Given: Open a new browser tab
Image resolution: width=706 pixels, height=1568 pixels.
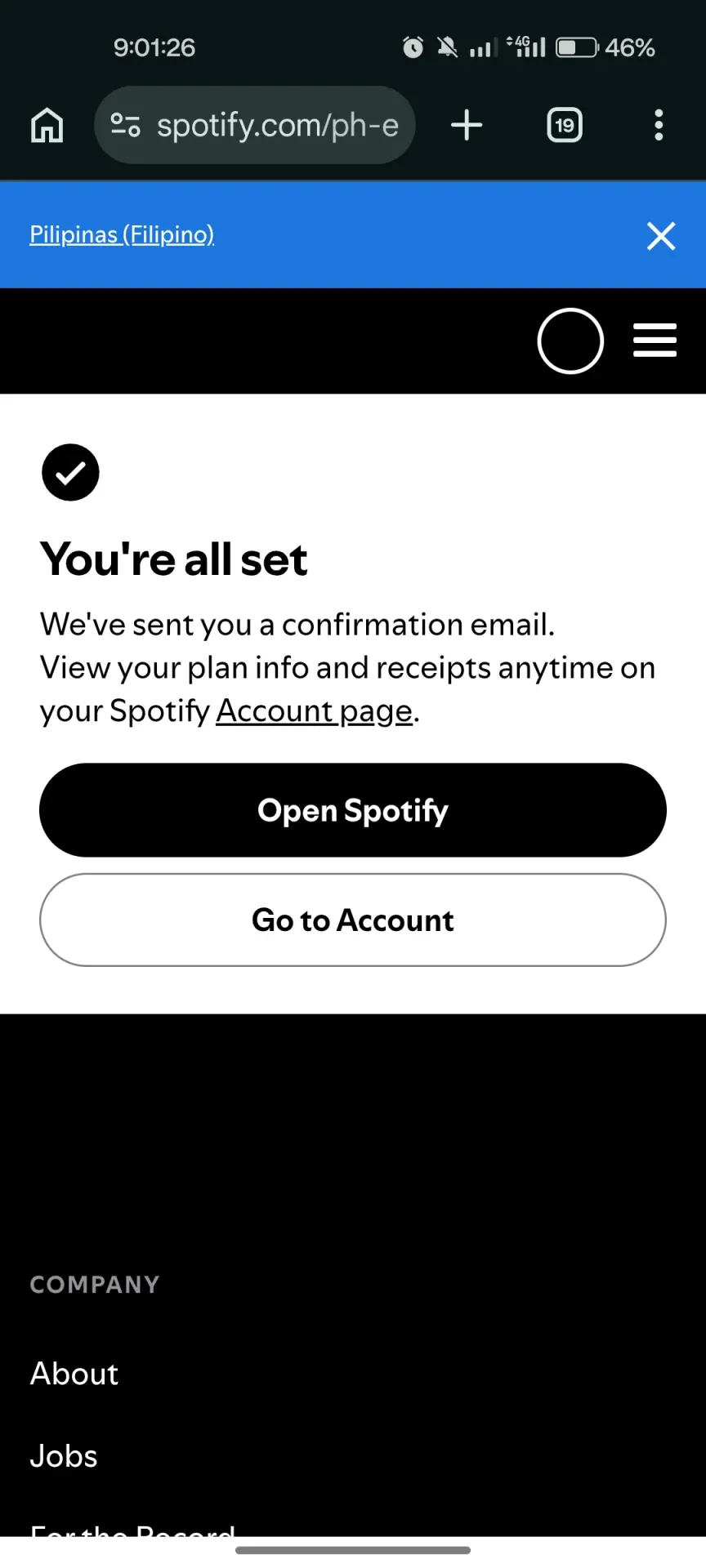Looking at the screenshot, I should click(x=467, y=125).
